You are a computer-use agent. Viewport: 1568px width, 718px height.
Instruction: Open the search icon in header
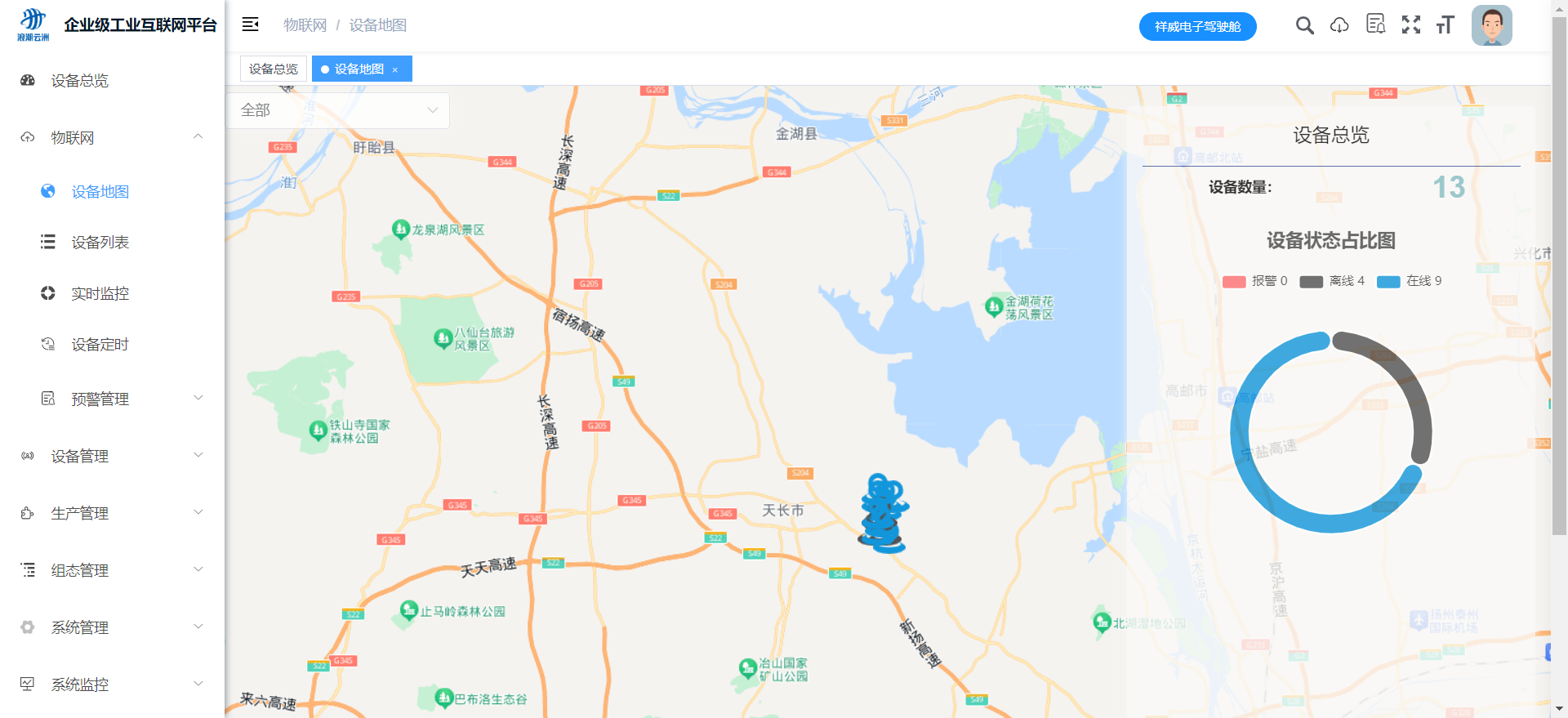click(1304, 25)
